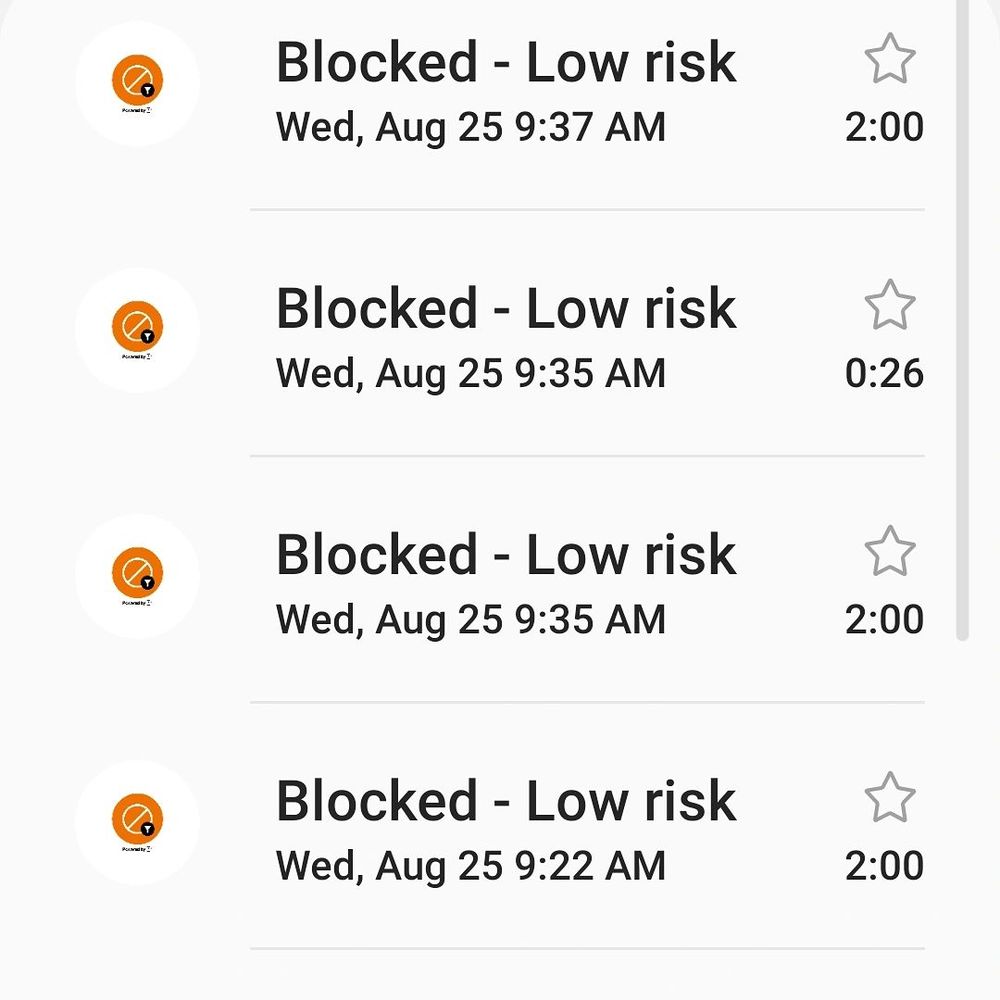Star the blocked entry from 9:22 AM
The width and height of the screenshot is (1000, 1000).
(889, 797)
